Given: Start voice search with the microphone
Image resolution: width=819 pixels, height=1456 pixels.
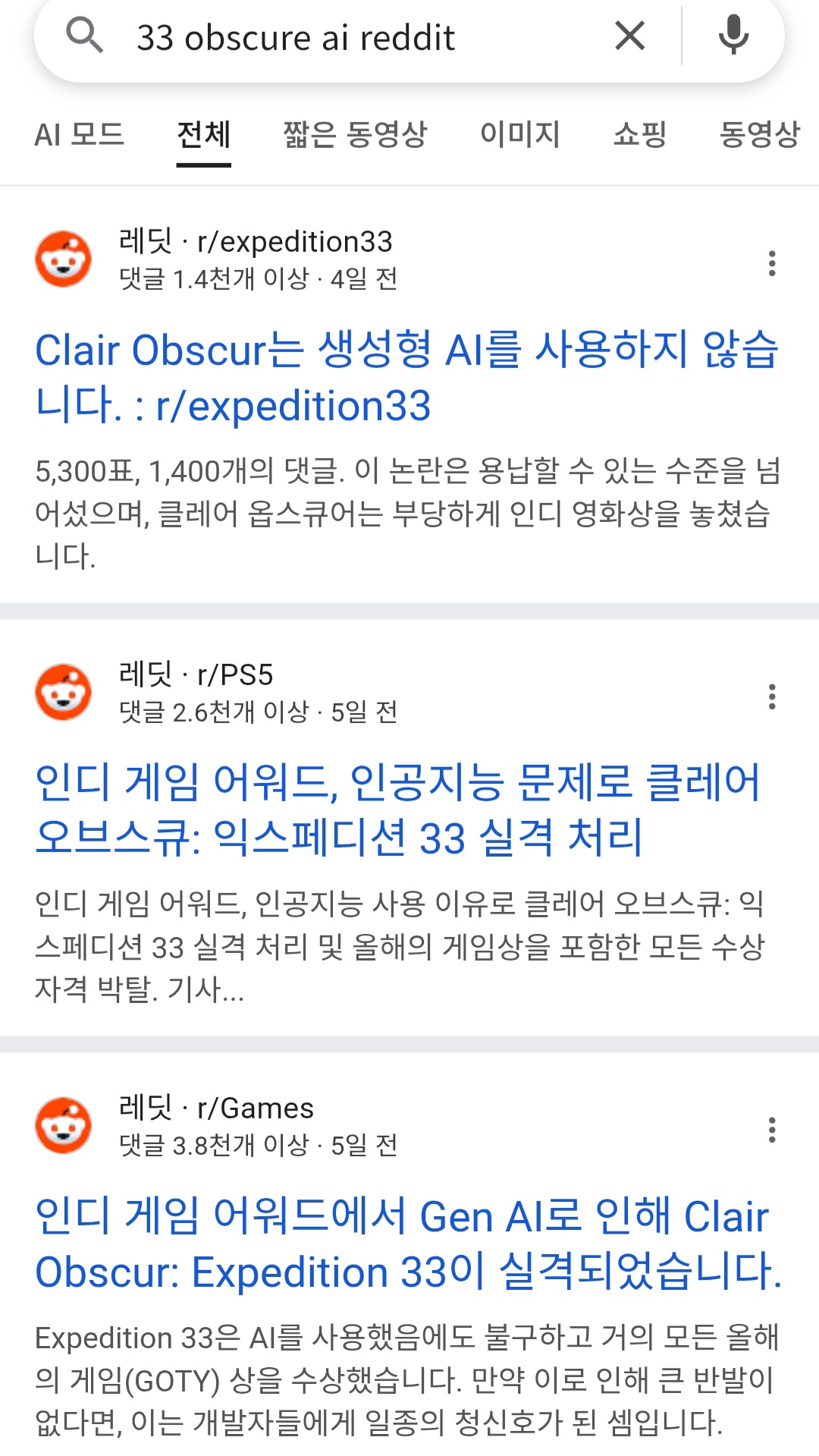Looking at the screenshot, I should [x=733, y=36].
